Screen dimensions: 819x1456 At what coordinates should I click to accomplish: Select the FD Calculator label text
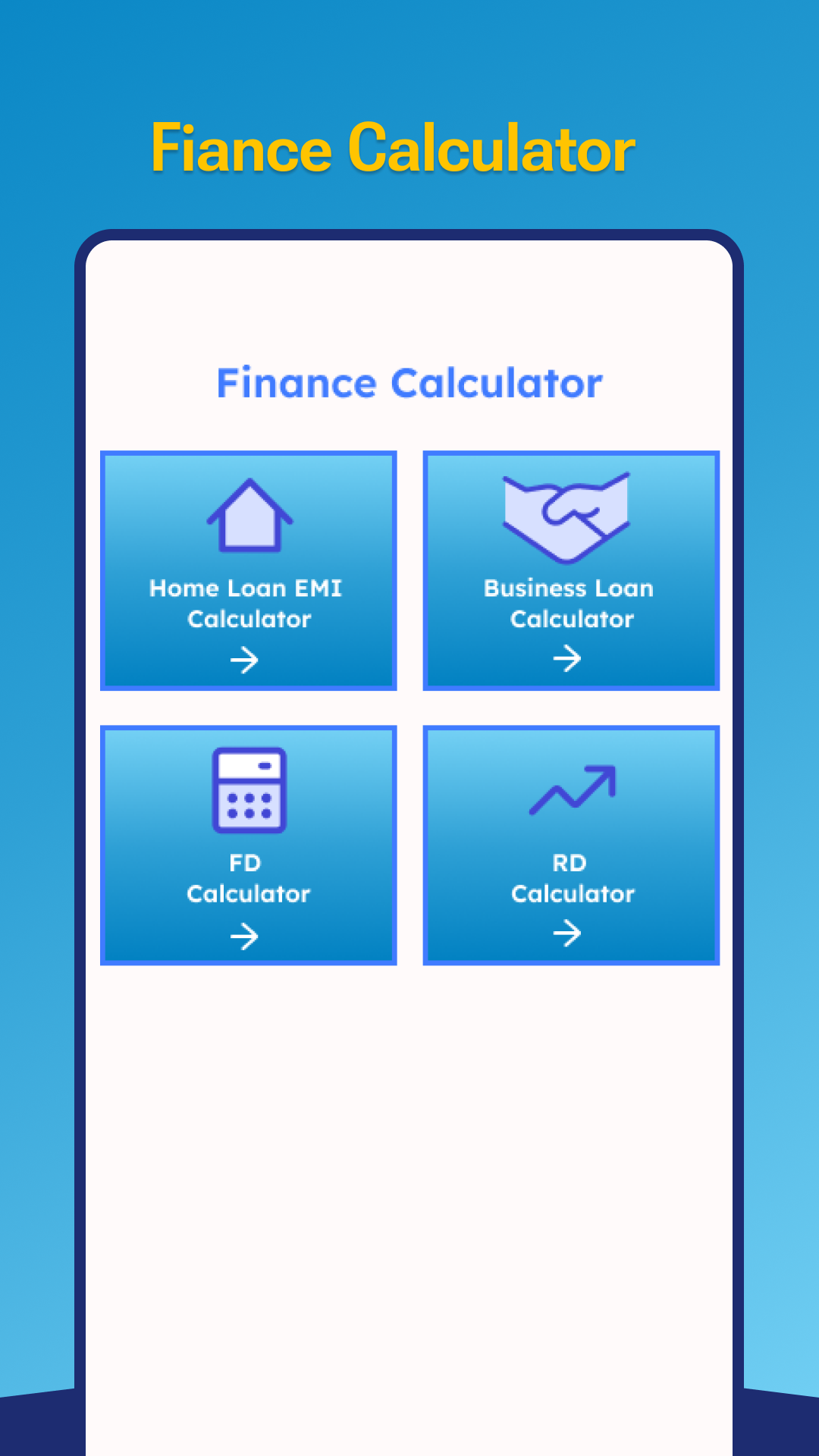tap(248, 878)
